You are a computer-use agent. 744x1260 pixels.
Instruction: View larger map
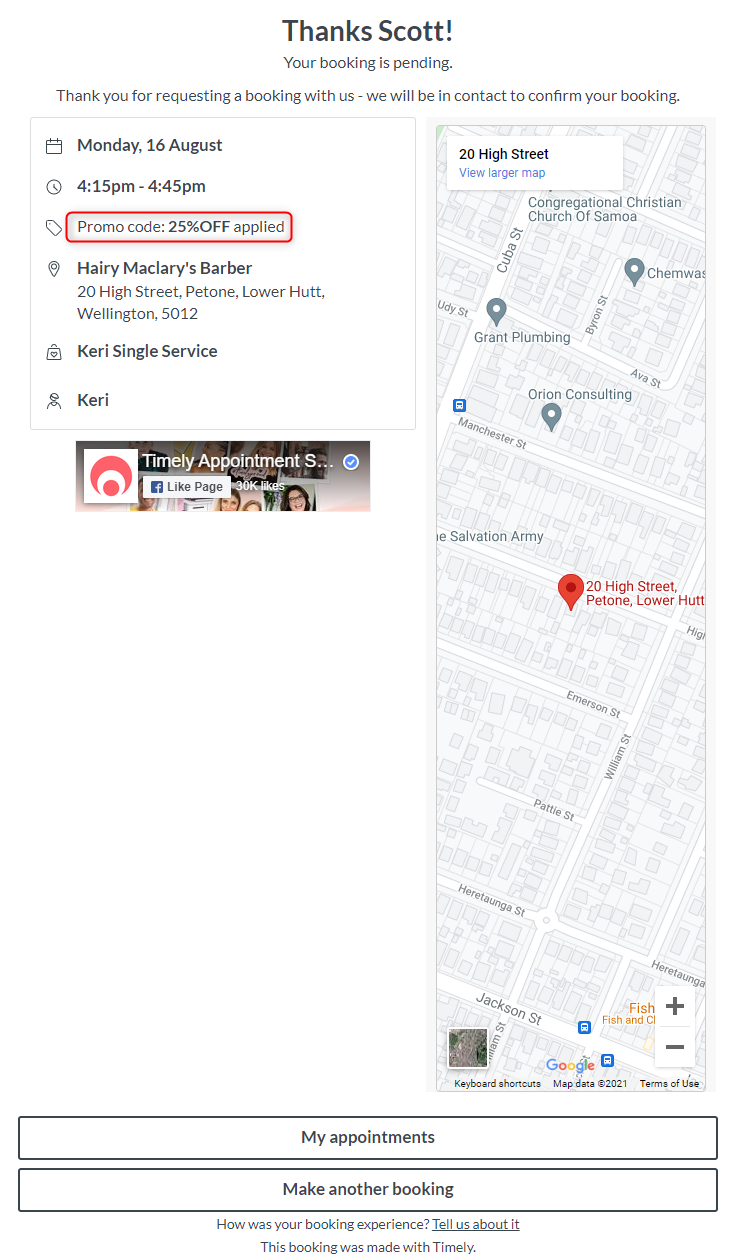[x=502, y=173]
